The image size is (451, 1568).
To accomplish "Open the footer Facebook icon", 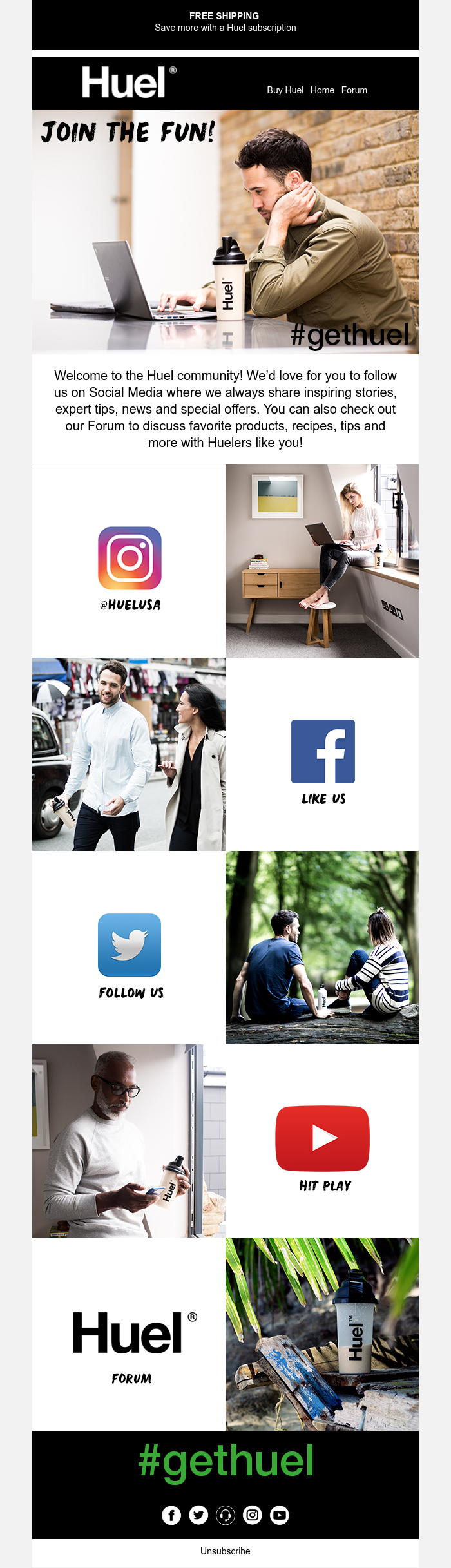I will [x=171, y=1515].
